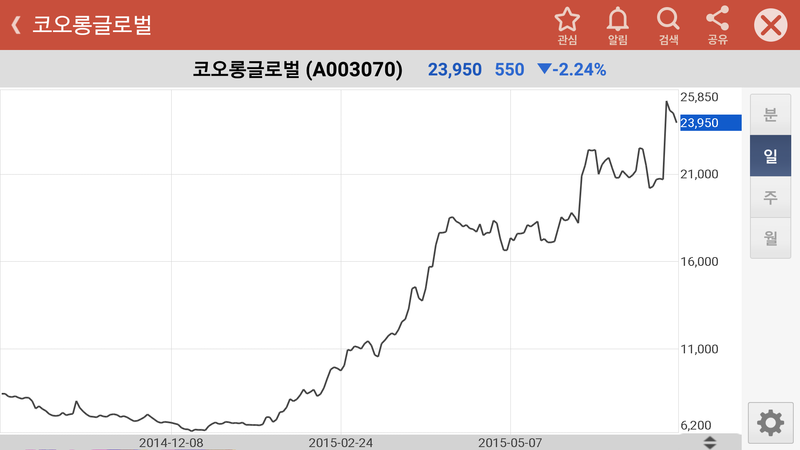Image resolution: width=800 pixels, height=450 pixels.
Task: Show the 월 monthly chart
Action: 770,238
